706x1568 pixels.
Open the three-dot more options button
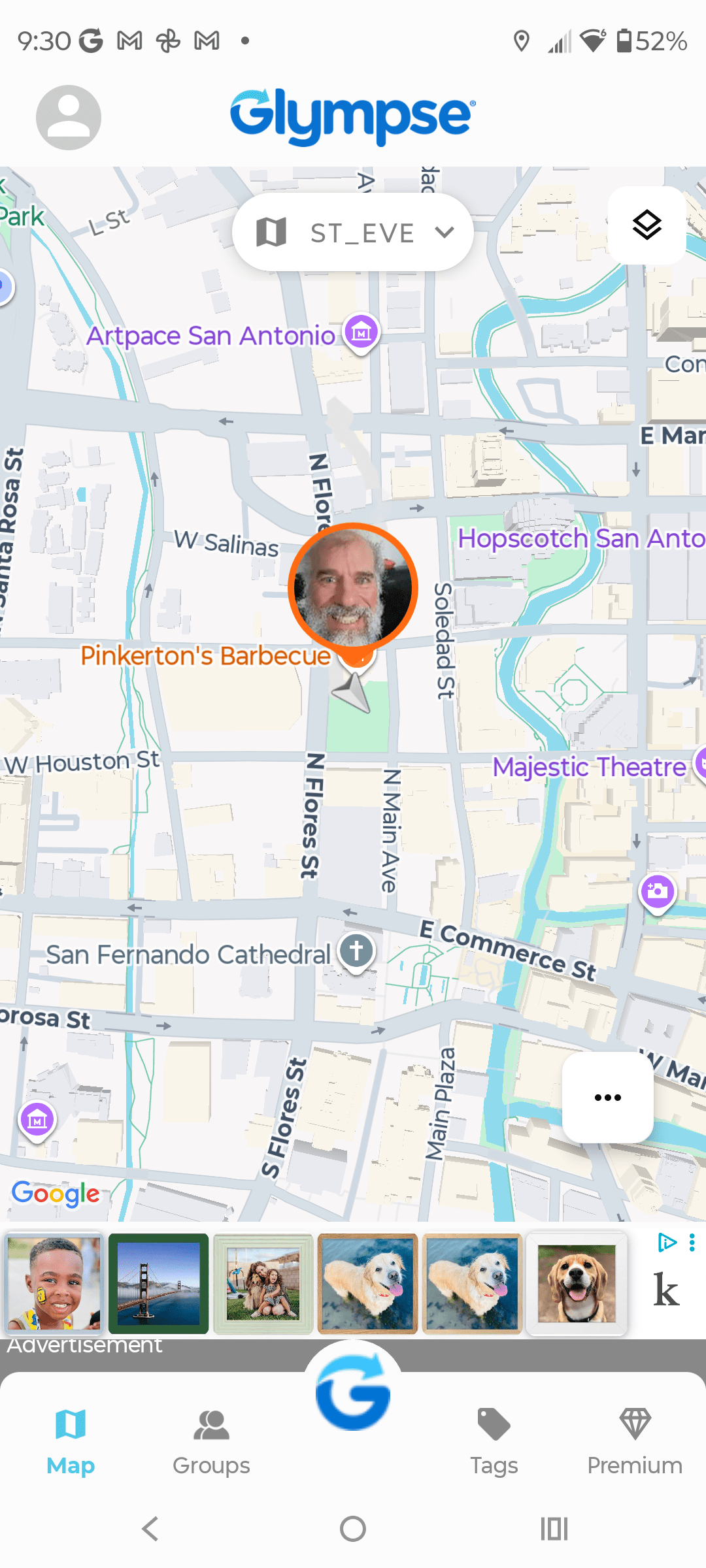tap(607, 1098)
